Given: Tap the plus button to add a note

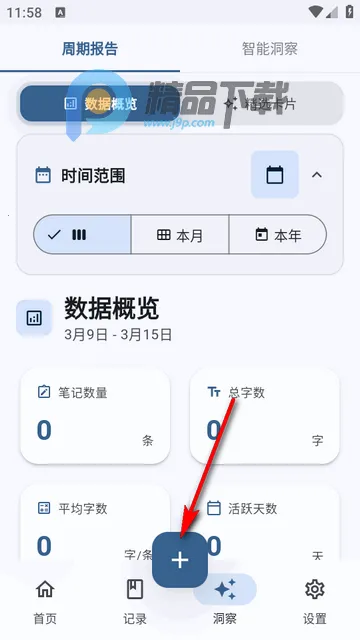Looking at the screenshot, I should [180, 560].
